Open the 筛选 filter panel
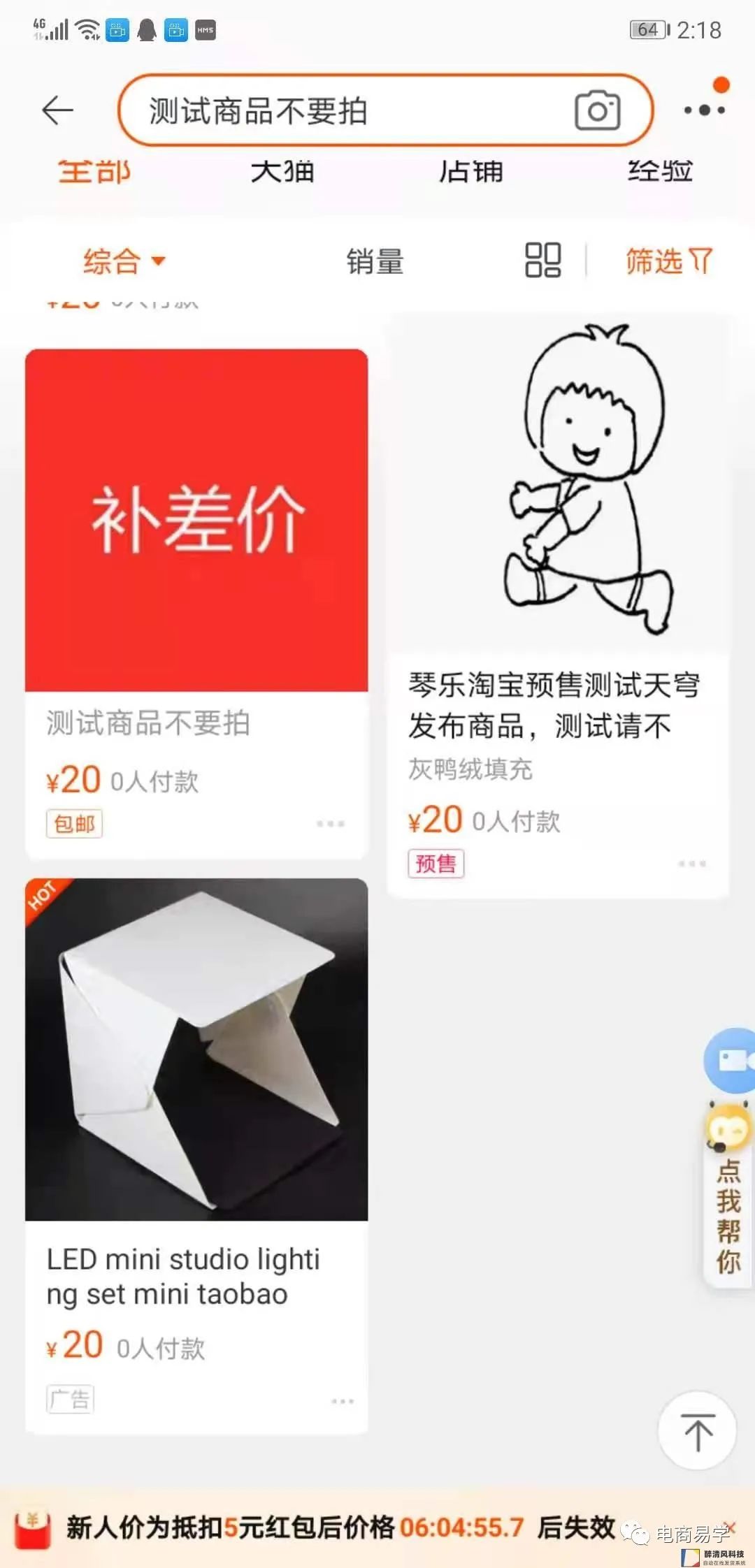755x1568 pixels. [668, 261]
